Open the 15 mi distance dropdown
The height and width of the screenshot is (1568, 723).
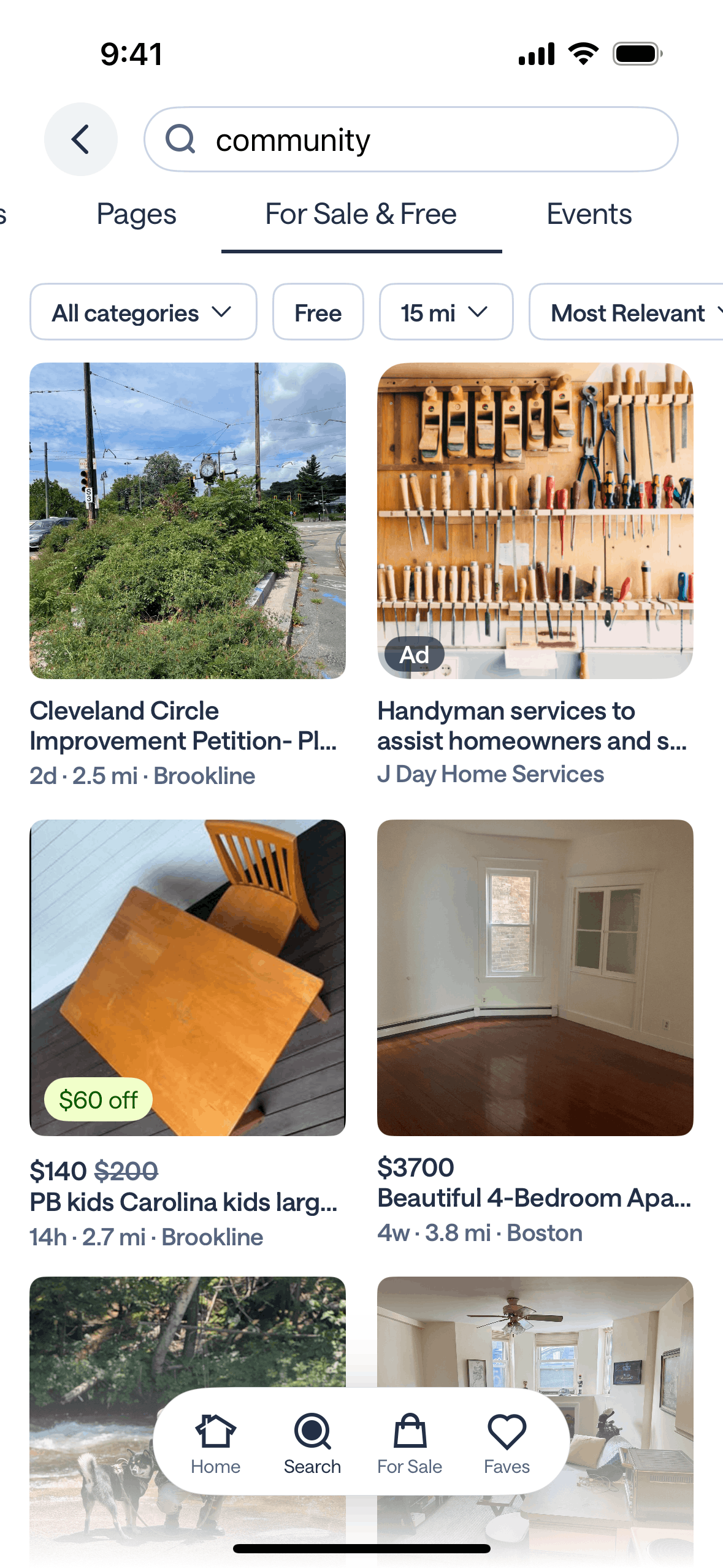[x=446, y=312]
